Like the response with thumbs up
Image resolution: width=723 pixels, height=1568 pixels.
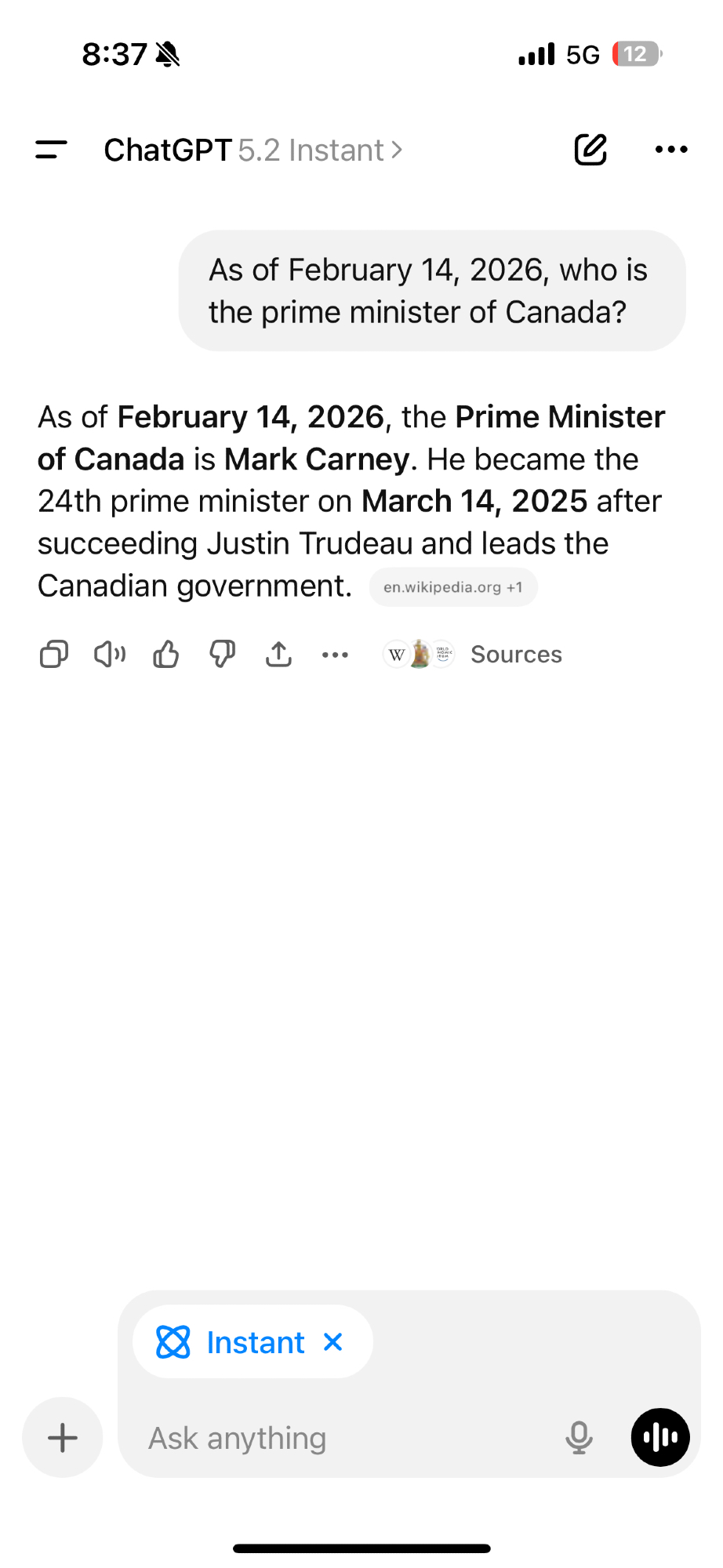tap(166, 654)
